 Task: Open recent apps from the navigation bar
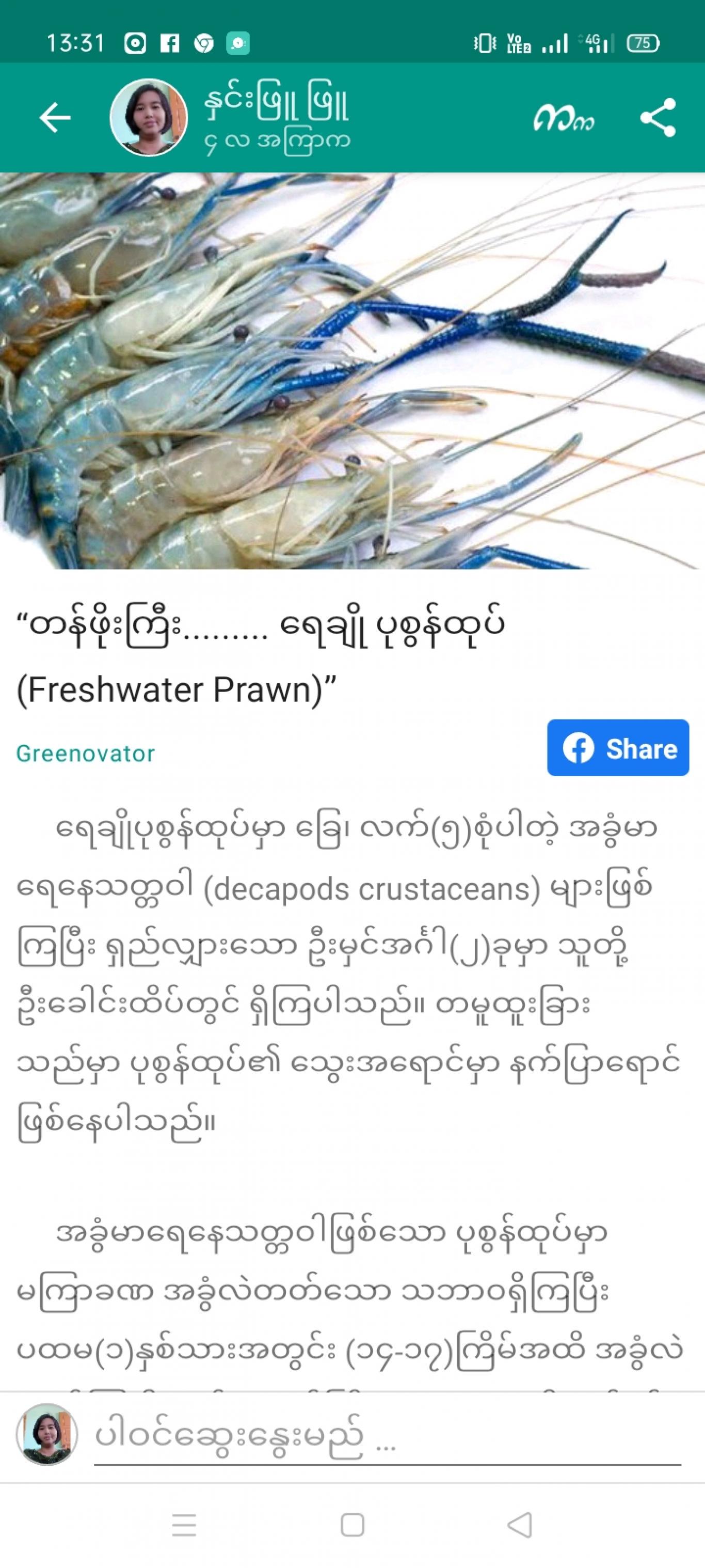click(184, 1526)
